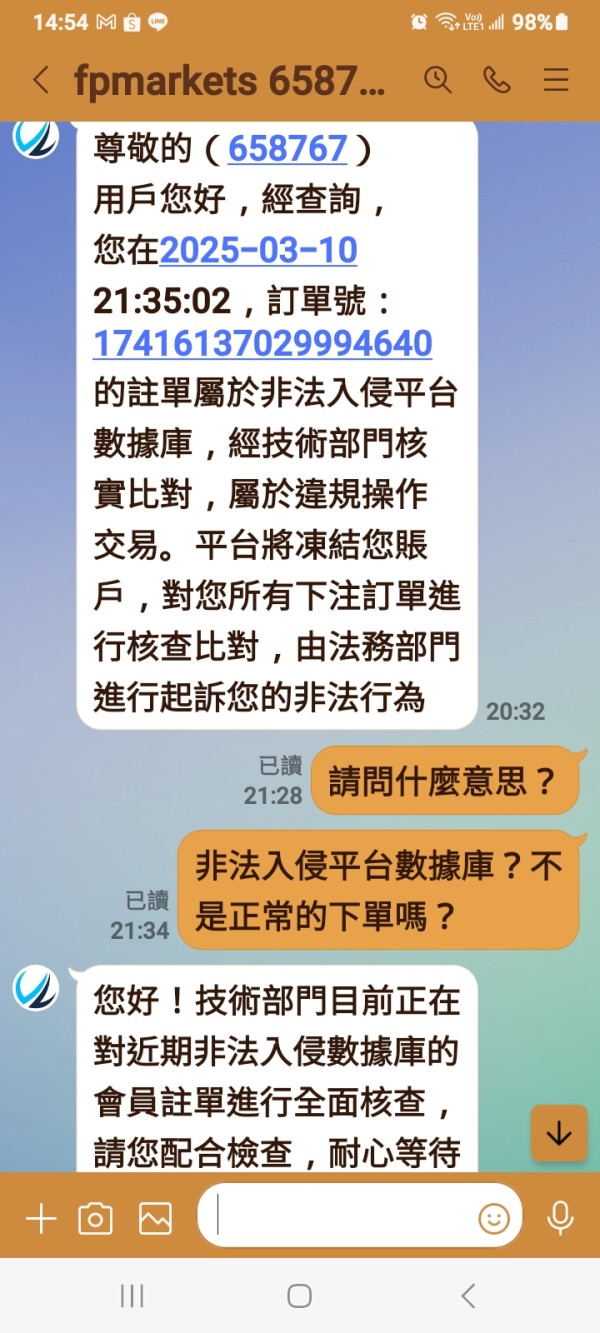Launch the camera from chat bar

tap(96, 1218)
